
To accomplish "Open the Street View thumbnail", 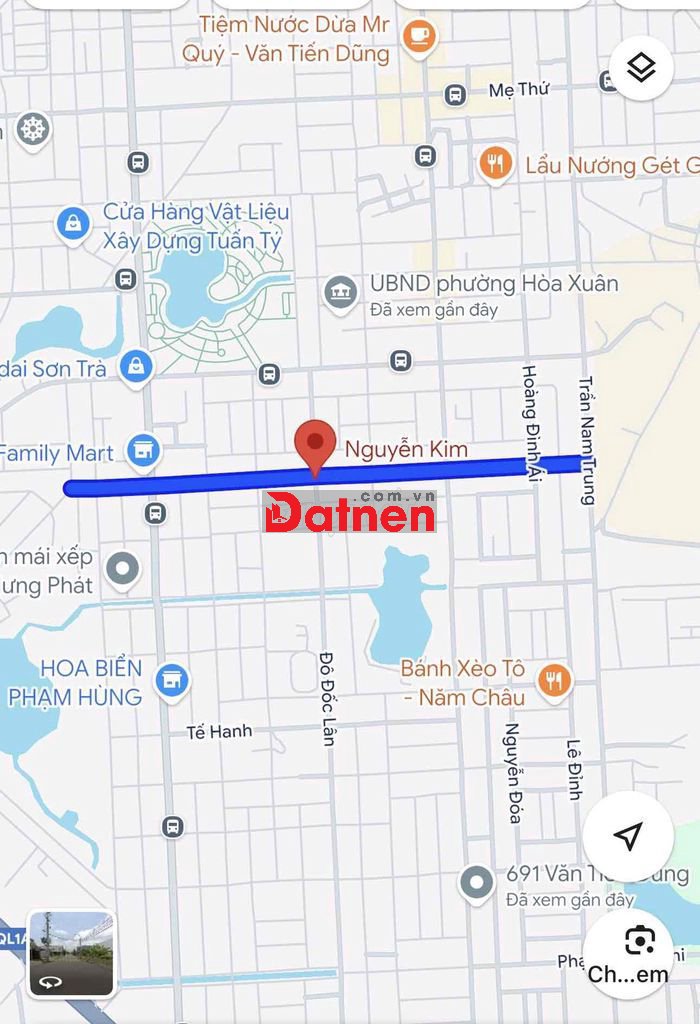I will [x=71, y=953].
